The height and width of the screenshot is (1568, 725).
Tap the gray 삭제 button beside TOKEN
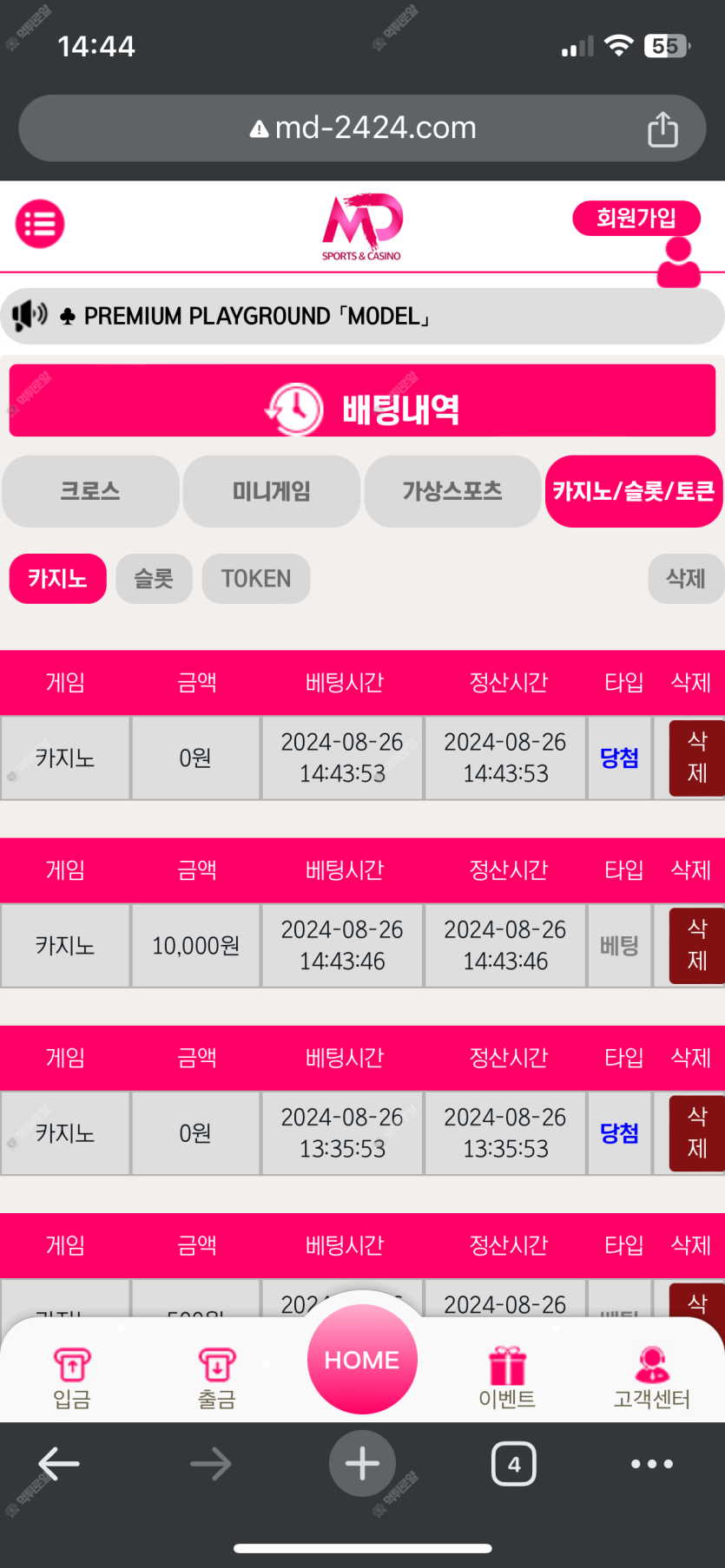click(685, 579)
